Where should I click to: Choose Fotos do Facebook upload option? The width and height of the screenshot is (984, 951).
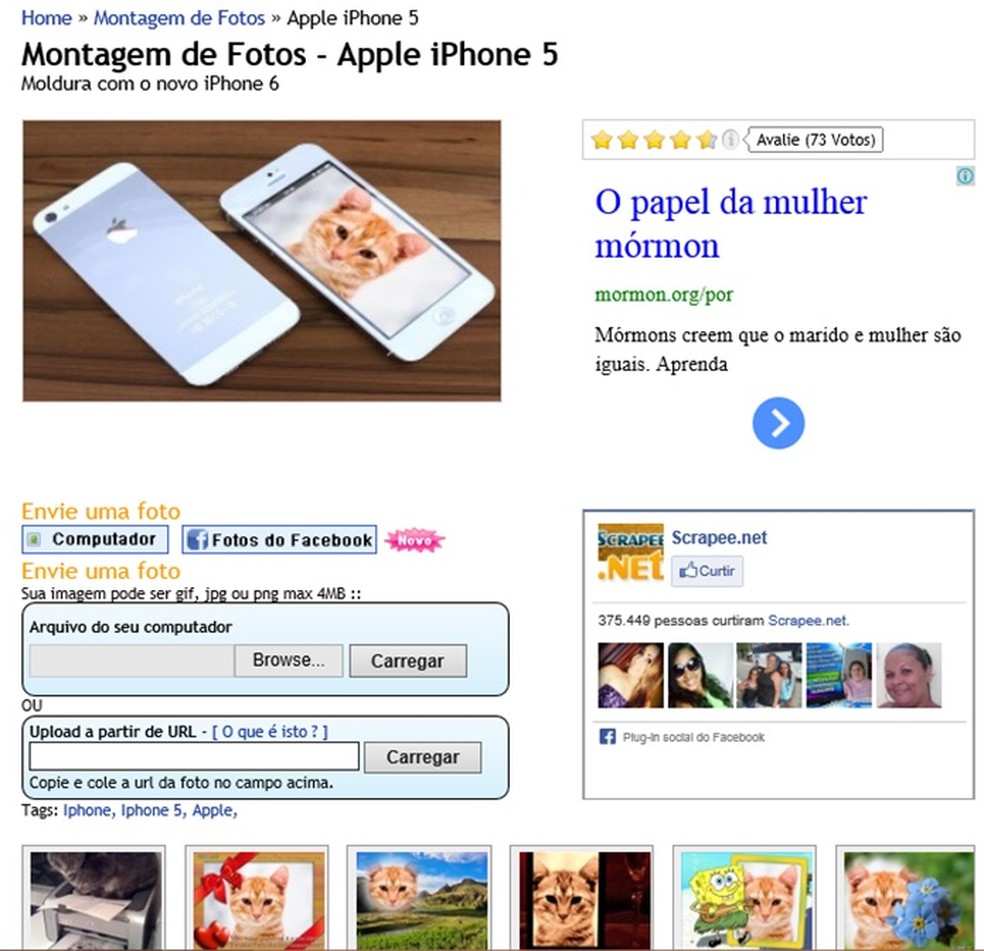coord(279,540)
